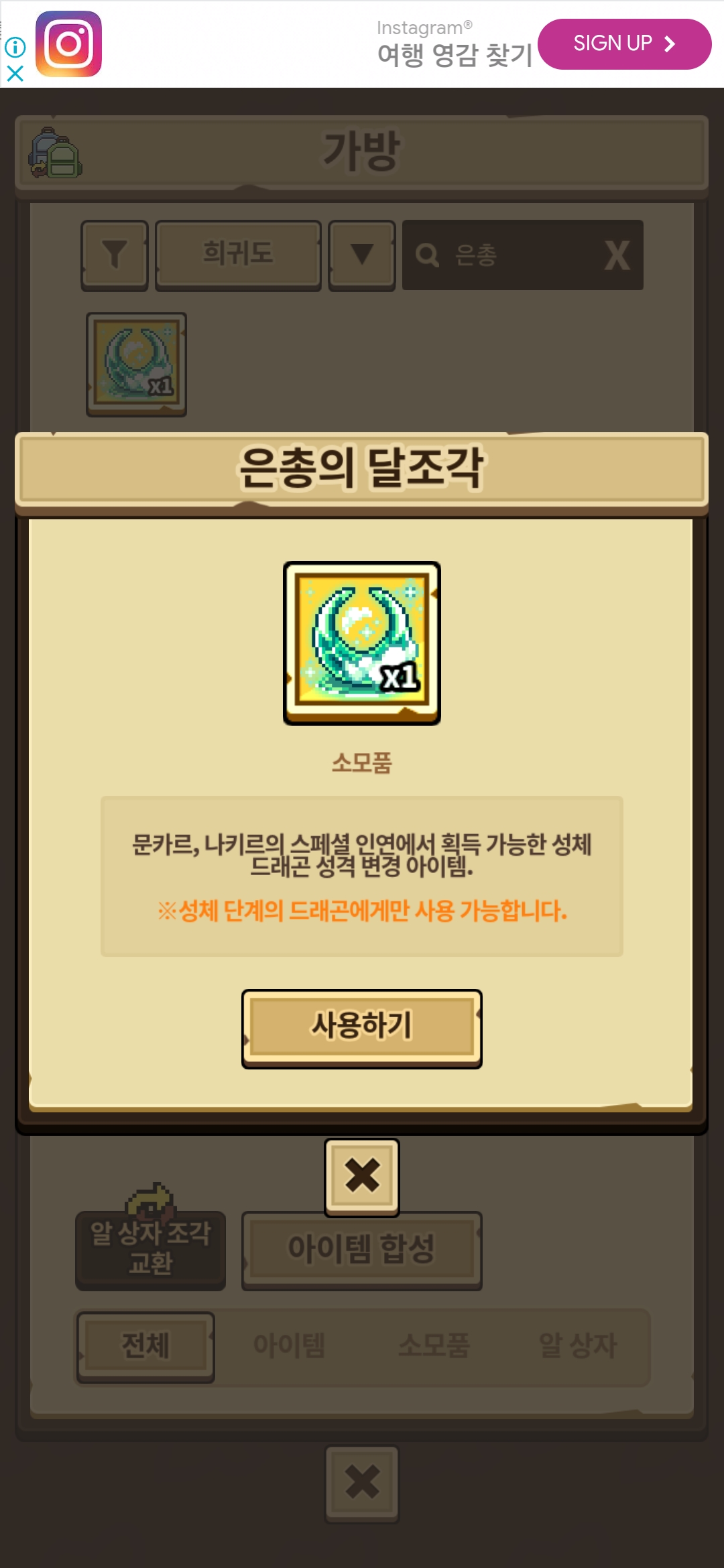Switch to the 아이템 tab
The height and width of the screenshot is (1568, 724).
[x=289, y=1346]
